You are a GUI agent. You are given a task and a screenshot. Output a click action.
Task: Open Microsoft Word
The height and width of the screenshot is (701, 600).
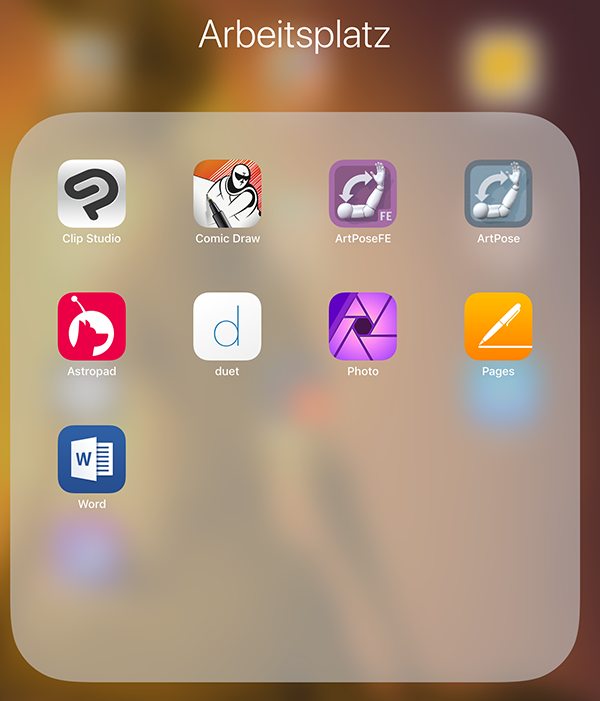[x=91, y=459]
